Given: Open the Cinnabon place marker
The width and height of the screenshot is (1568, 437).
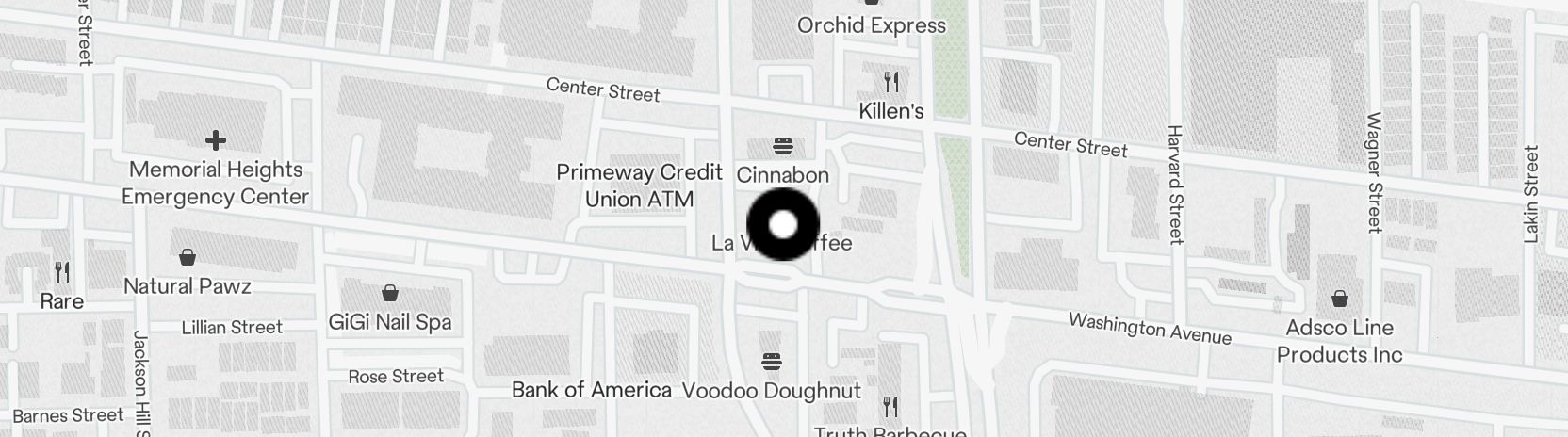Looking at the screenshot, I should [x=782, y=147].
